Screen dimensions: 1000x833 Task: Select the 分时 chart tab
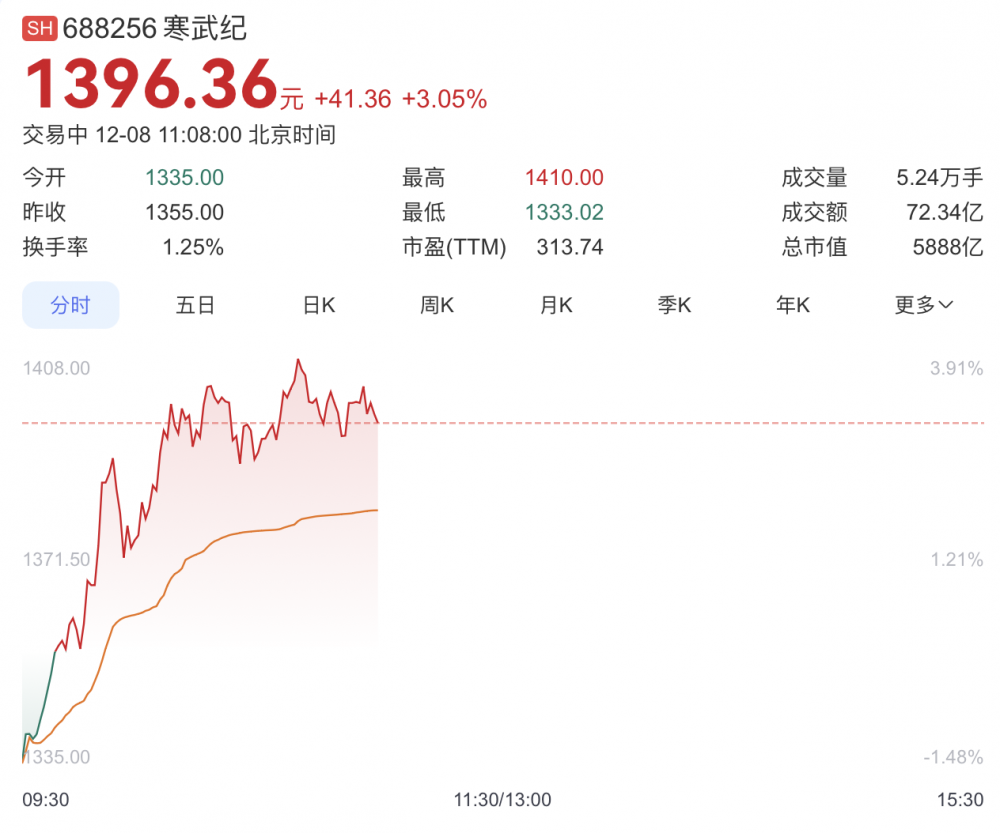tap(71, 305)
